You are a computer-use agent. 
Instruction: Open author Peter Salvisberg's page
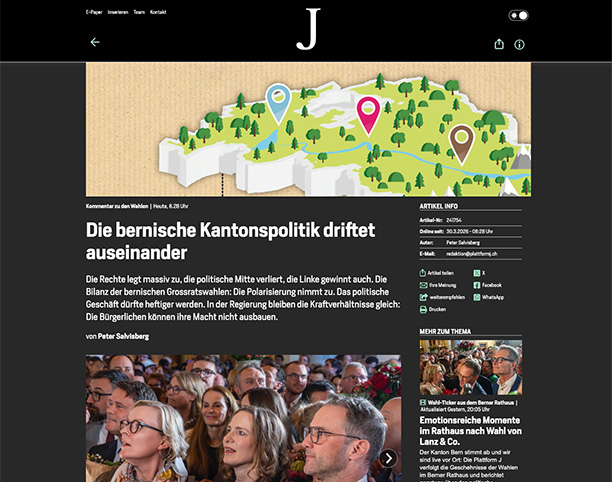point(123,336)
